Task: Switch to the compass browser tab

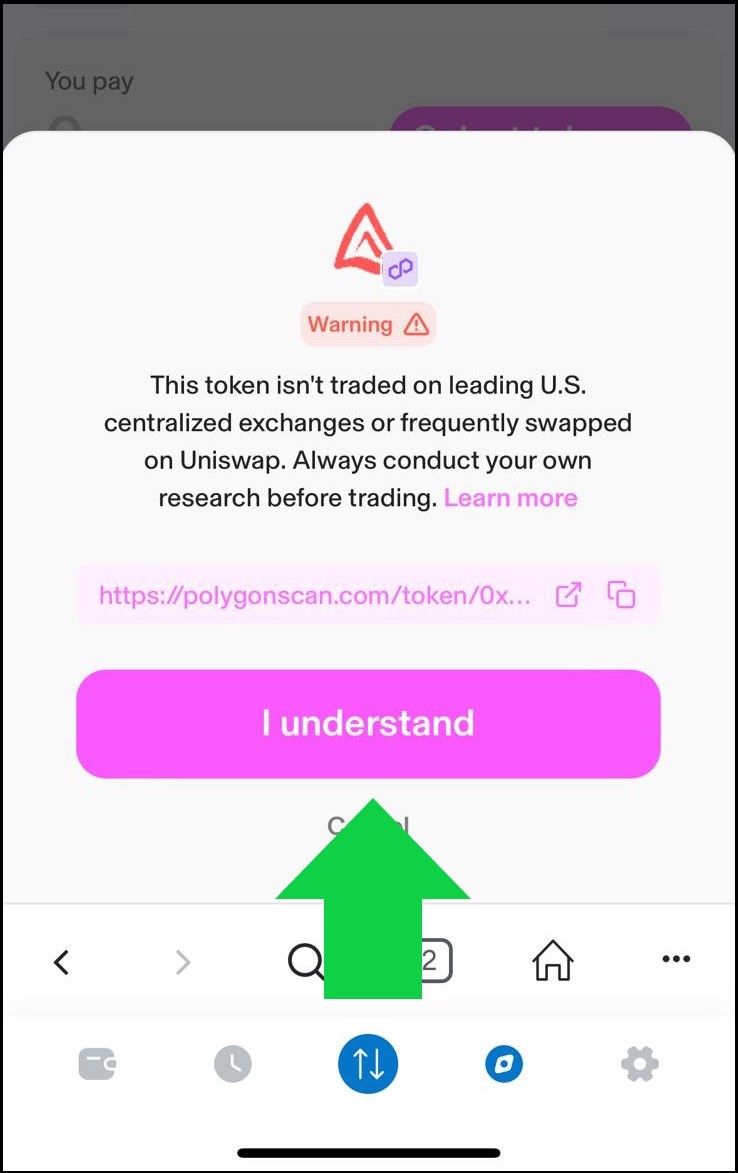Action: [504, 1064]
